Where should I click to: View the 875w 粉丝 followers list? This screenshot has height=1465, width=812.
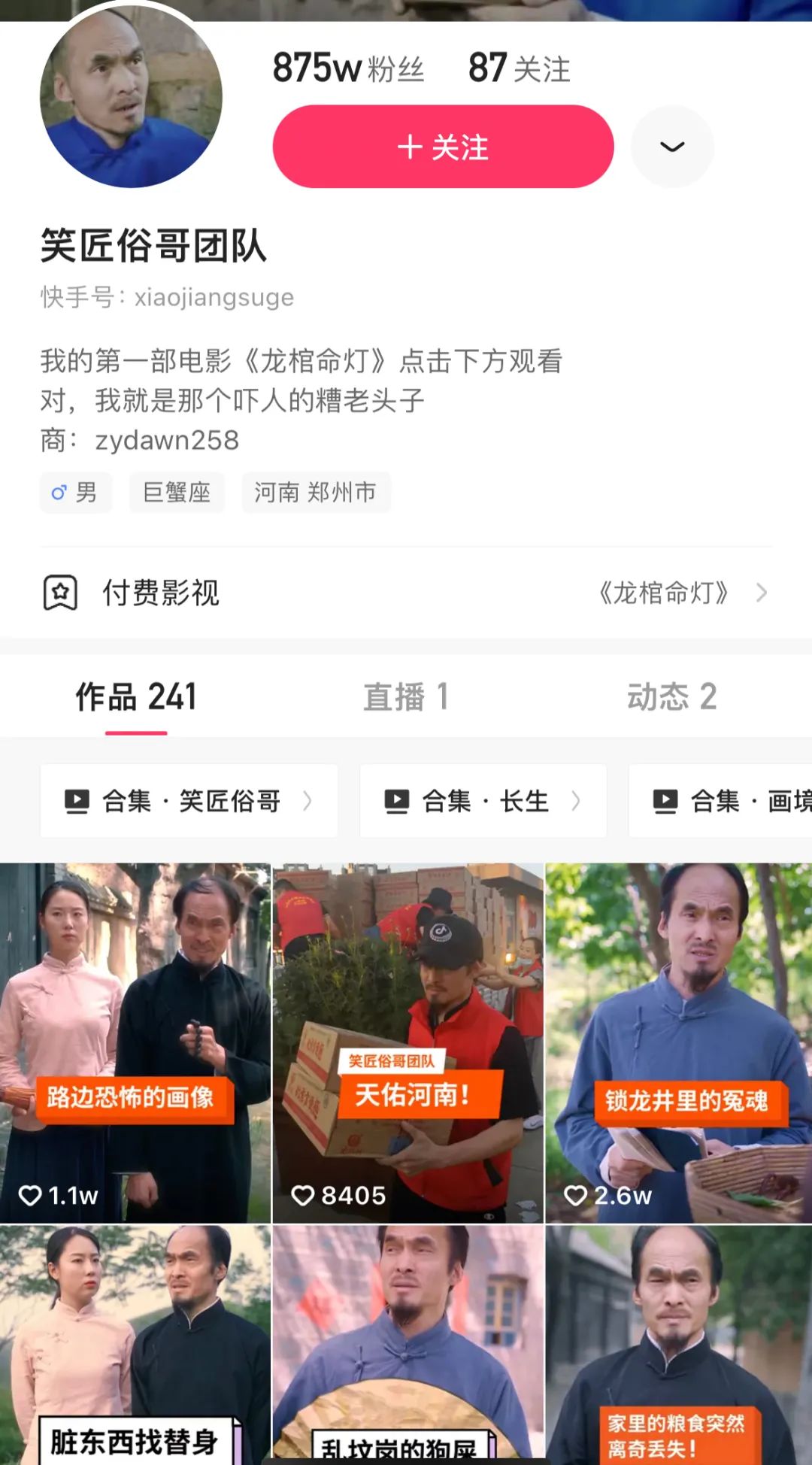click(x=348, y=68)
